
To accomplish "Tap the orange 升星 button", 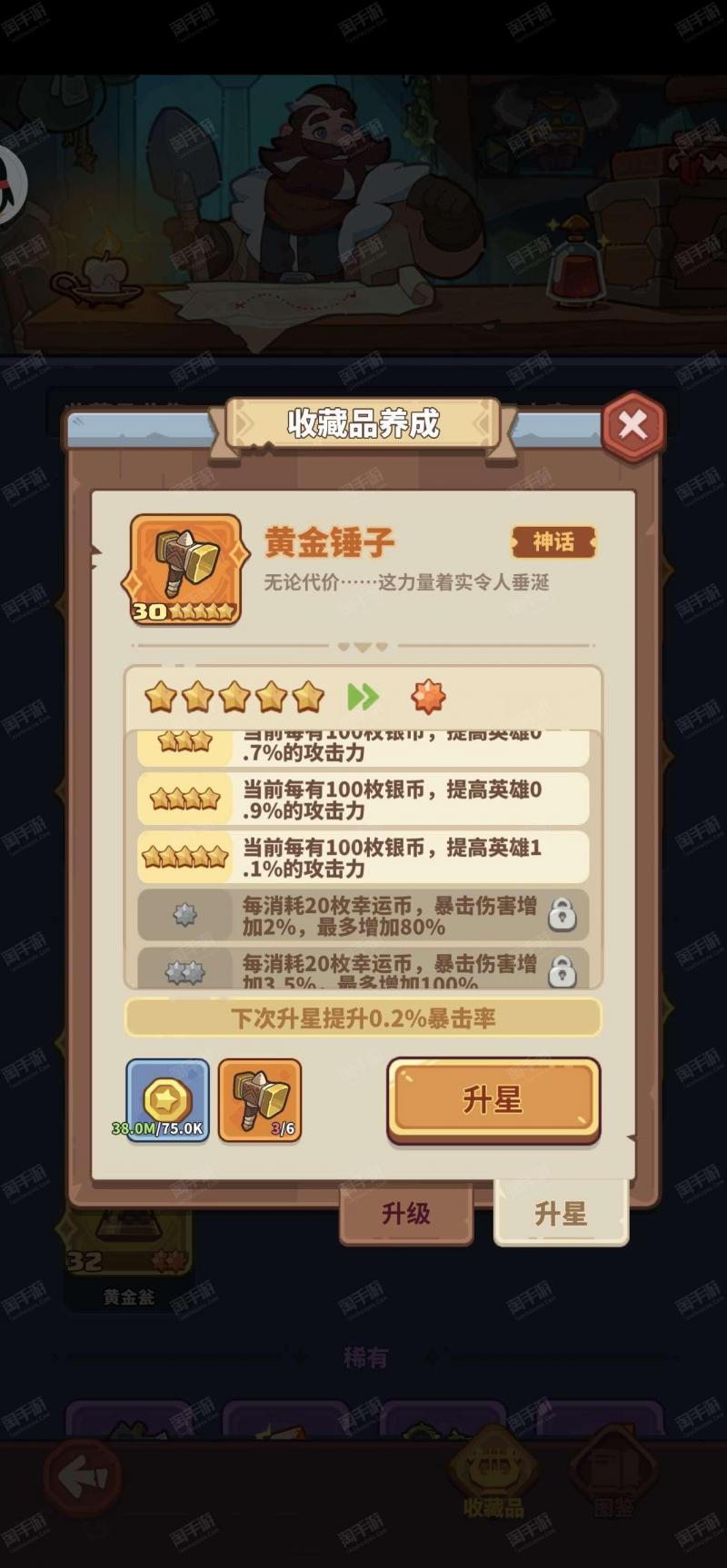I will [493, 1099].
